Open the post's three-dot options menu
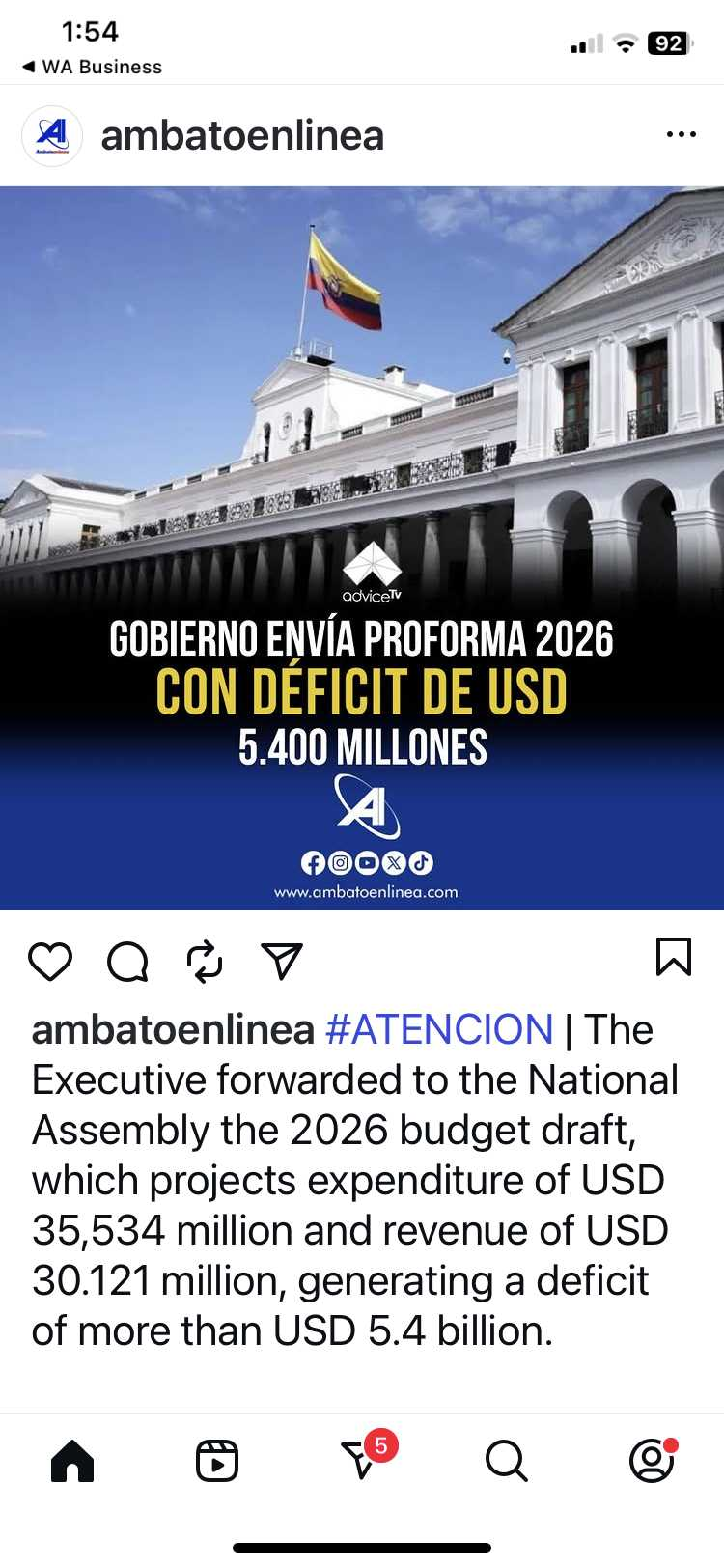The width and height of the screenshot is (724, 1568). point(681,135)
